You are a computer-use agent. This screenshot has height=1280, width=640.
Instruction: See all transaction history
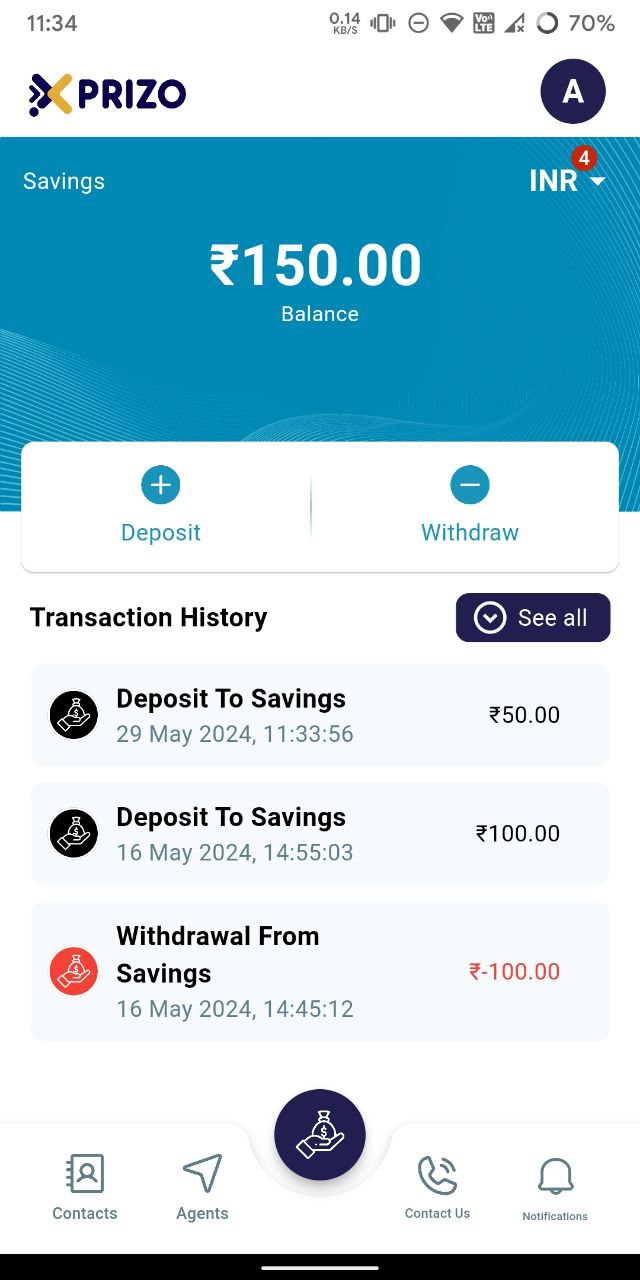point(533,618)
